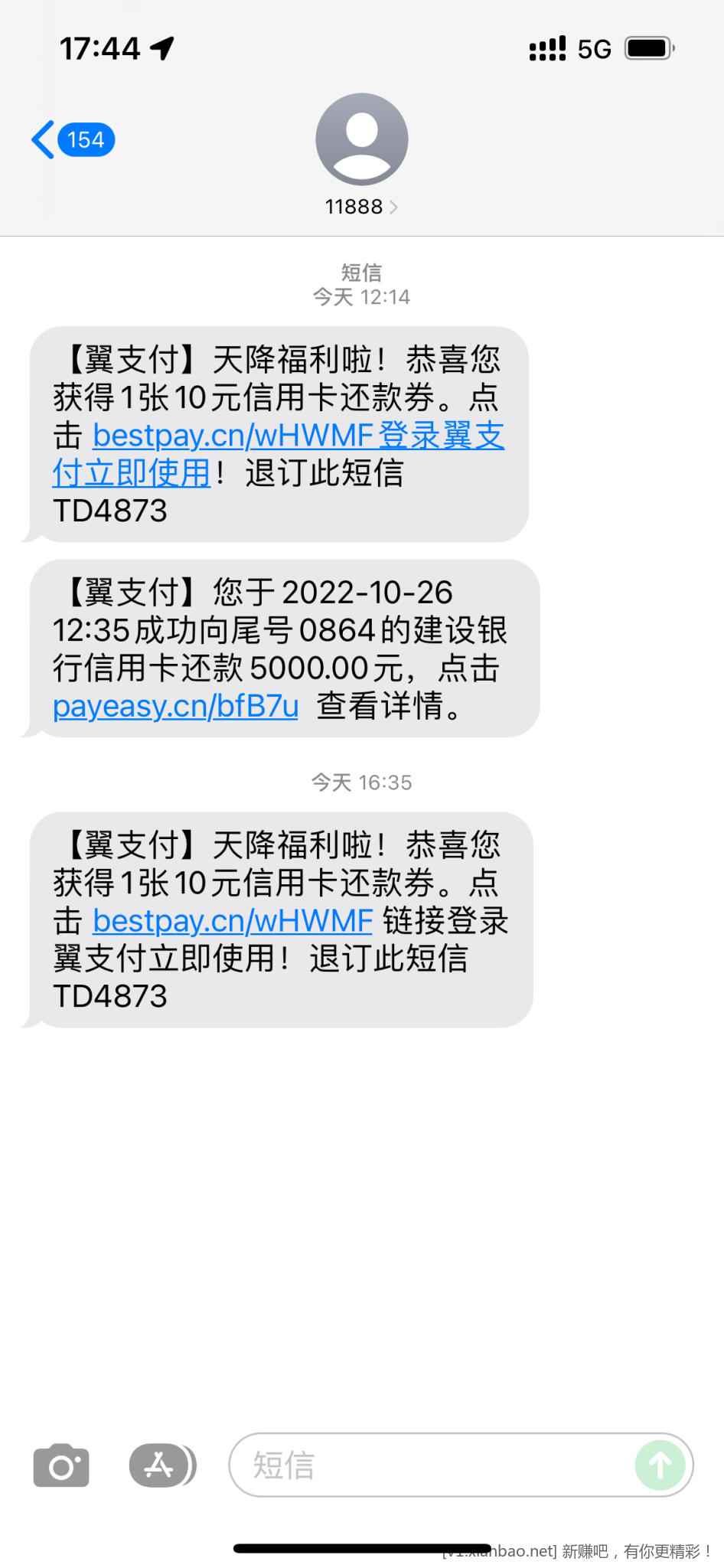This screenshot has height=1568, width=724.
Task: Open the payeasy.cn/bfB7u link
Action: (x=175, y=706)
